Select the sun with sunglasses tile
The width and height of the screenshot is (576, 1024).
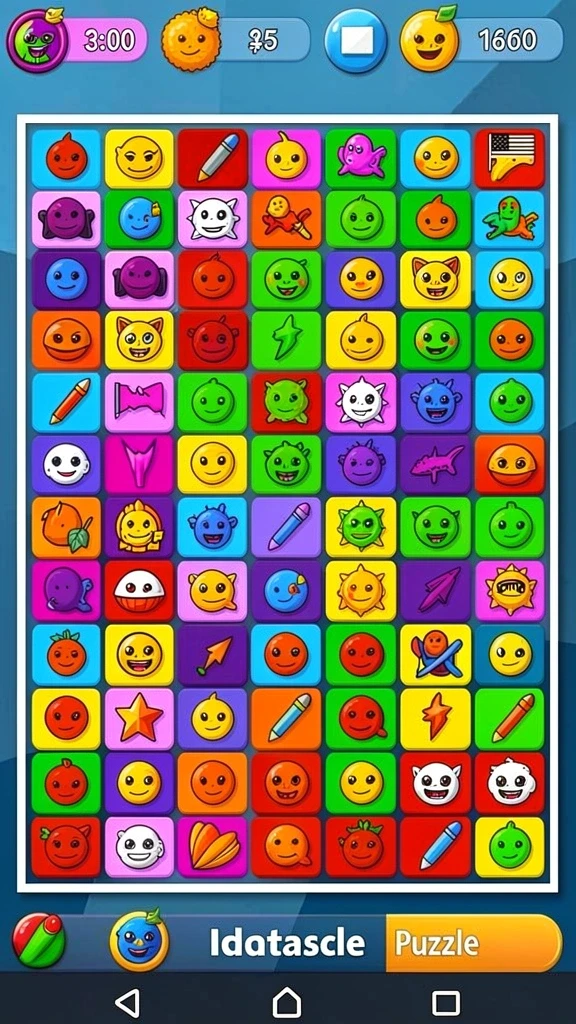510,591
